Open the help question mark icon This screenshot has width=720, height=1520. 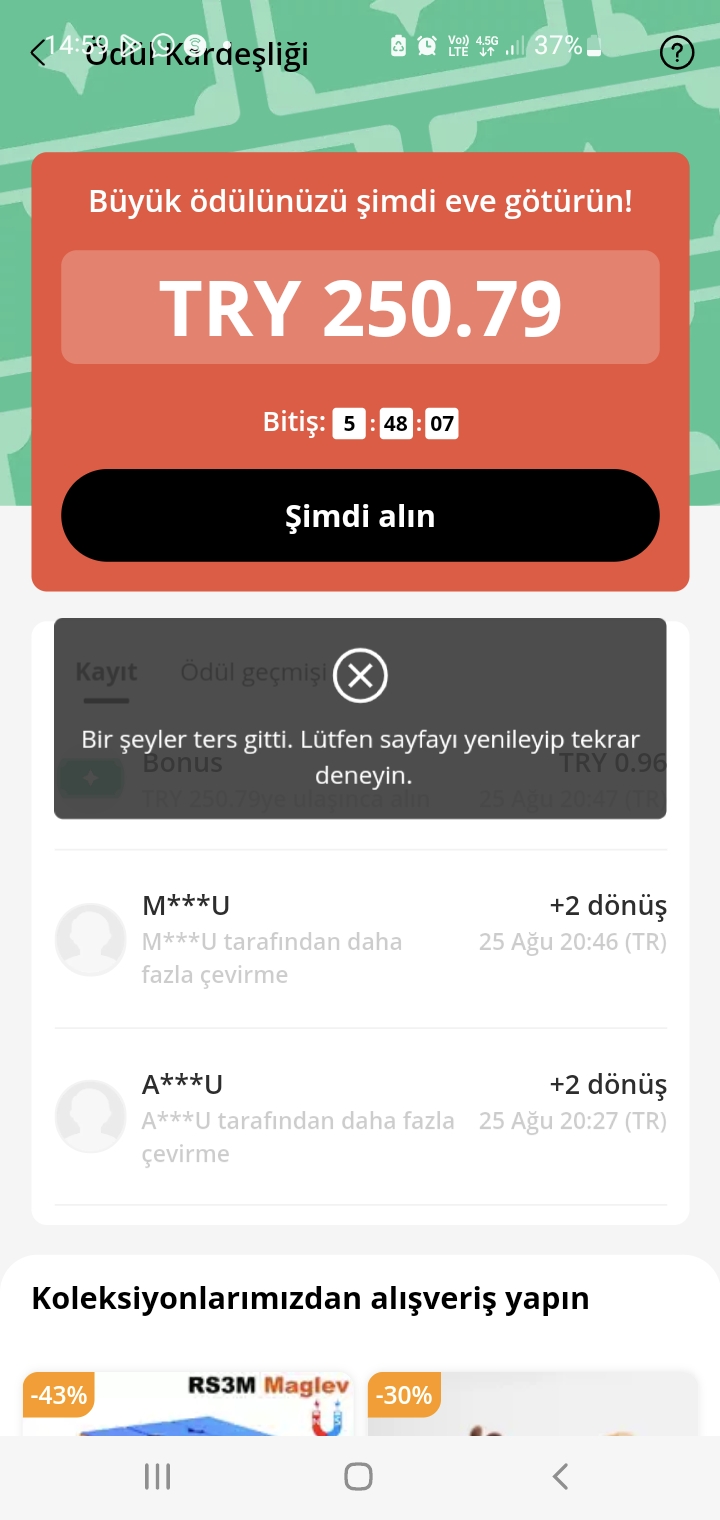(x=677, y=52)
